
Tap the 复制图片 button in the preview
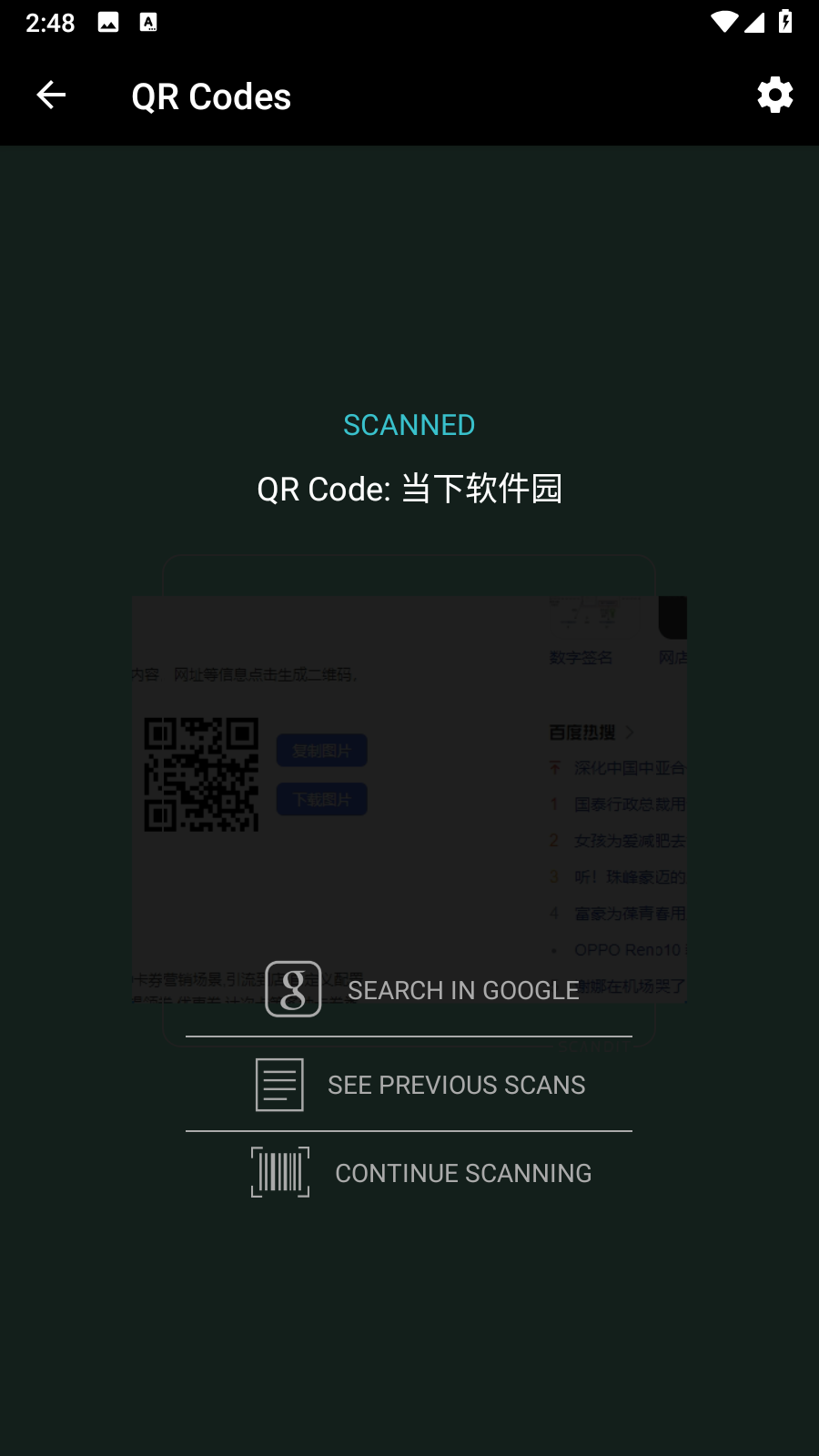[321, 750]
